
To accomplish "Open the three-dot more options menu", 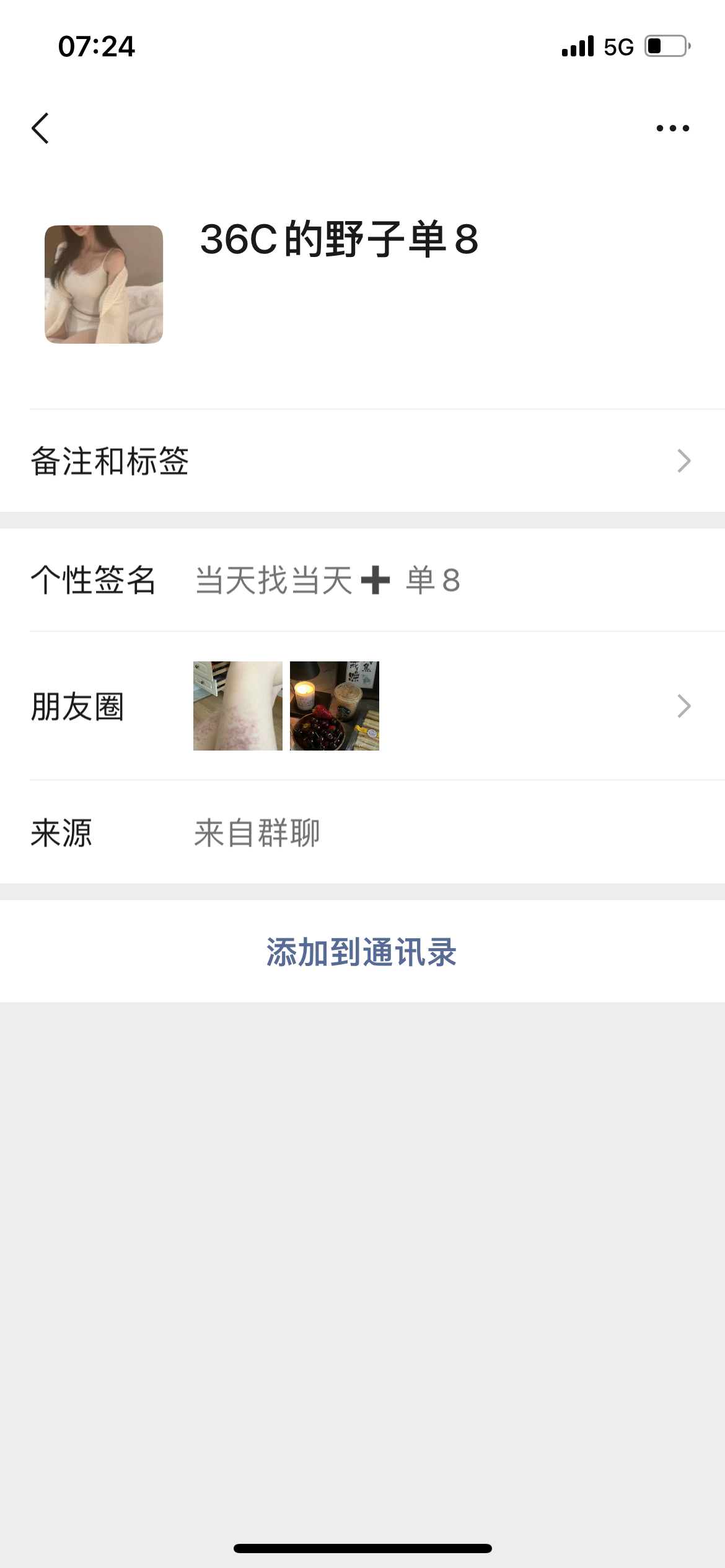I will click(672, 128).
